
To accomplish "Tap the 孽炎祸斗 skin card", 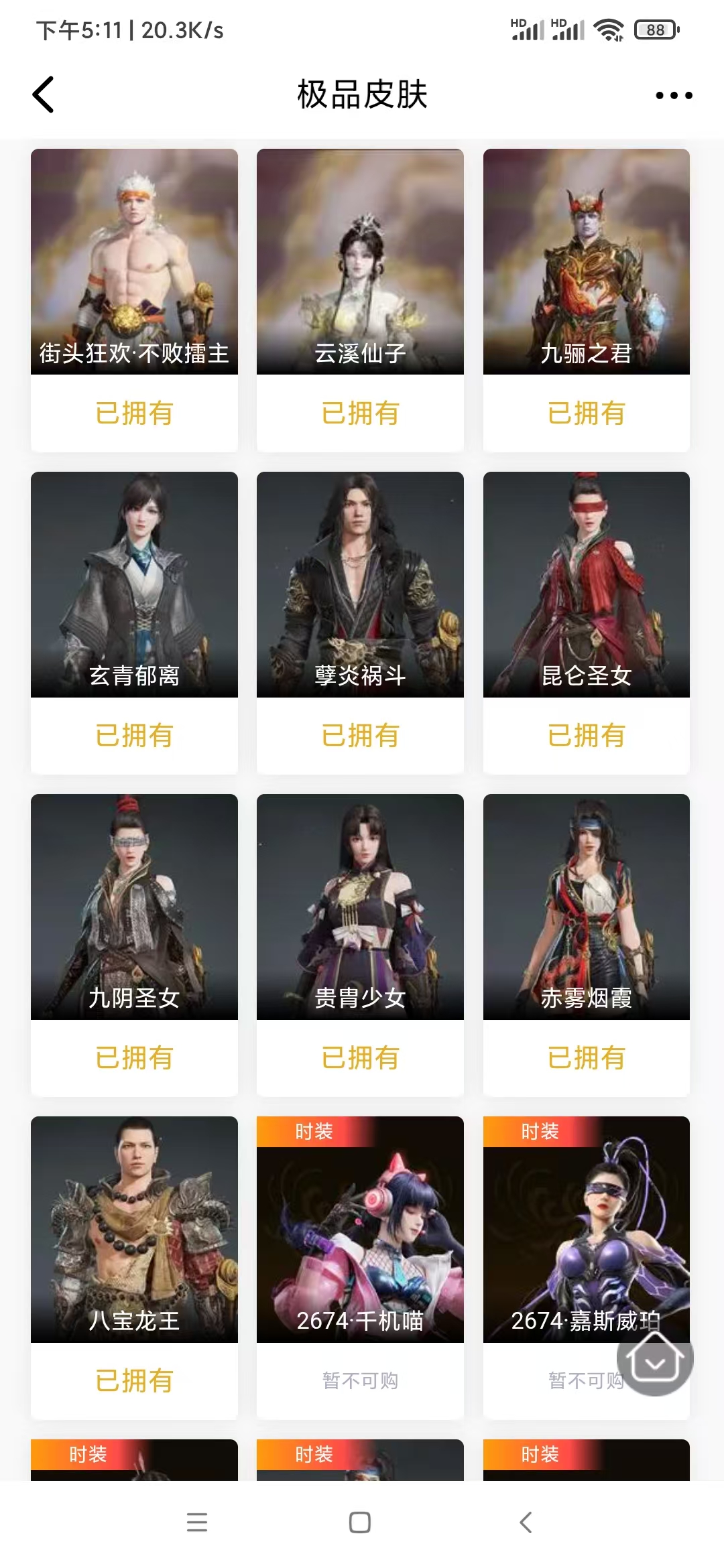I will point(360,584).
